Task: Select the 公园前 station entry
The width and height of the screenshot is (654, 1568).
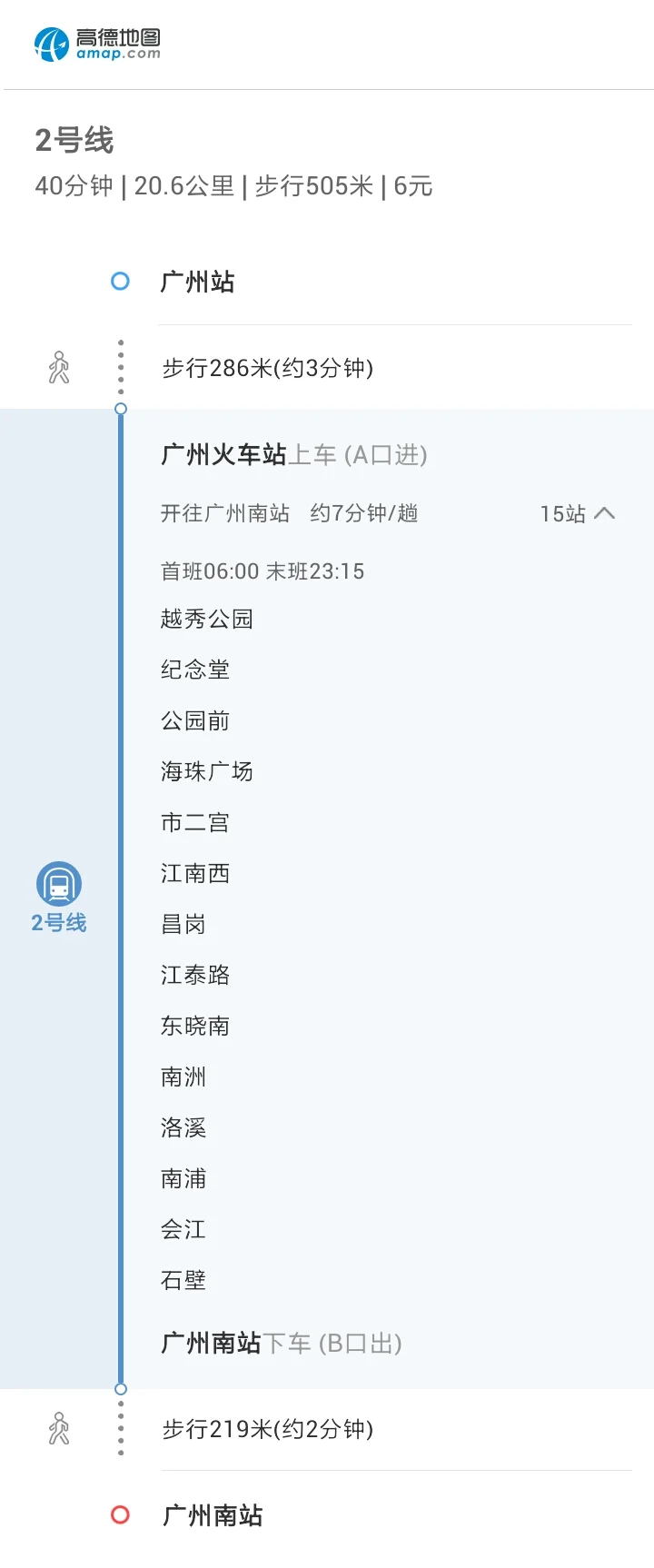Action: point(193,719)
